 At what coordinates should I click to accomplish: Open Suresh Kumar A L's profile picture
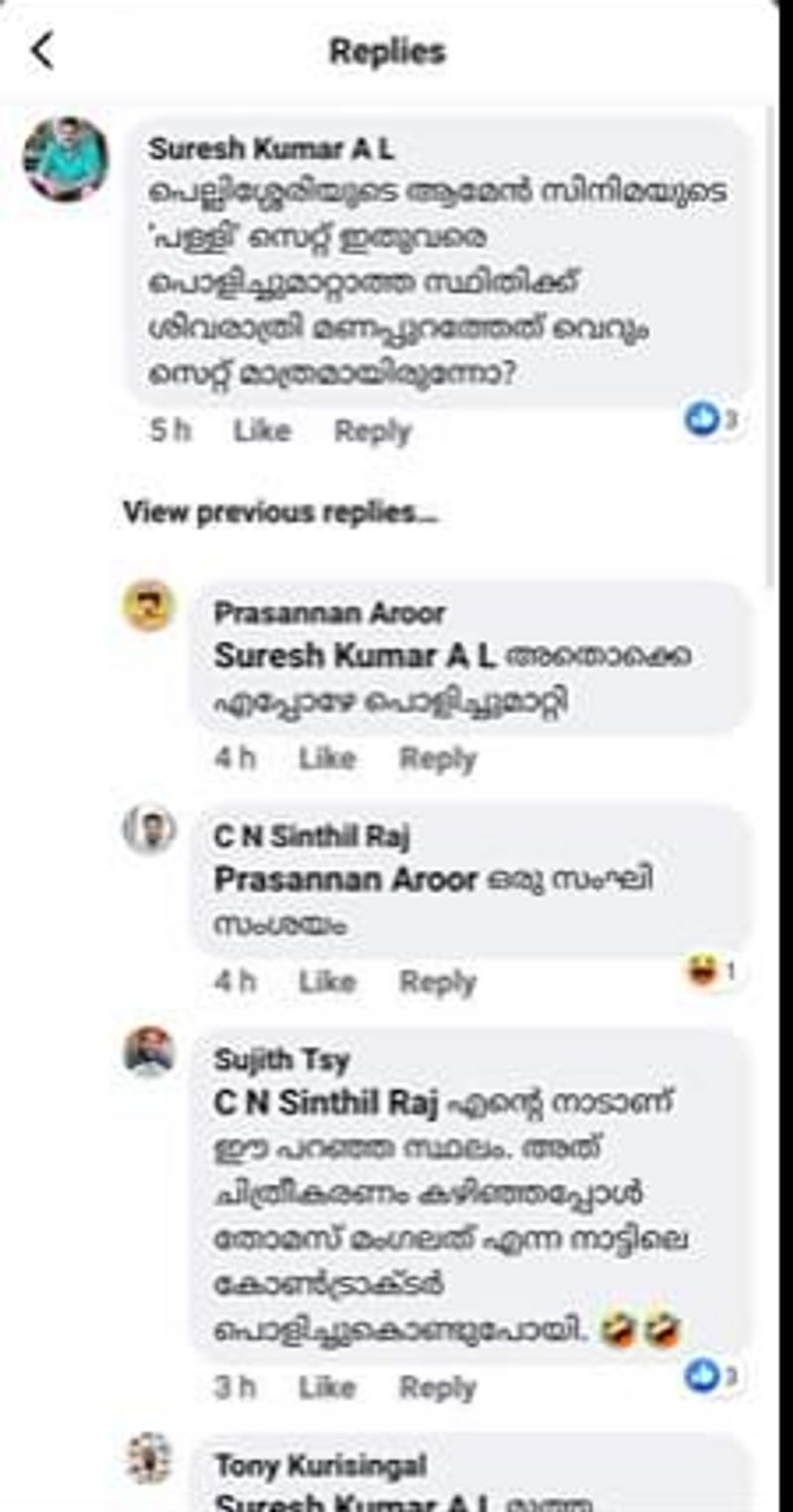pos(66,159)
